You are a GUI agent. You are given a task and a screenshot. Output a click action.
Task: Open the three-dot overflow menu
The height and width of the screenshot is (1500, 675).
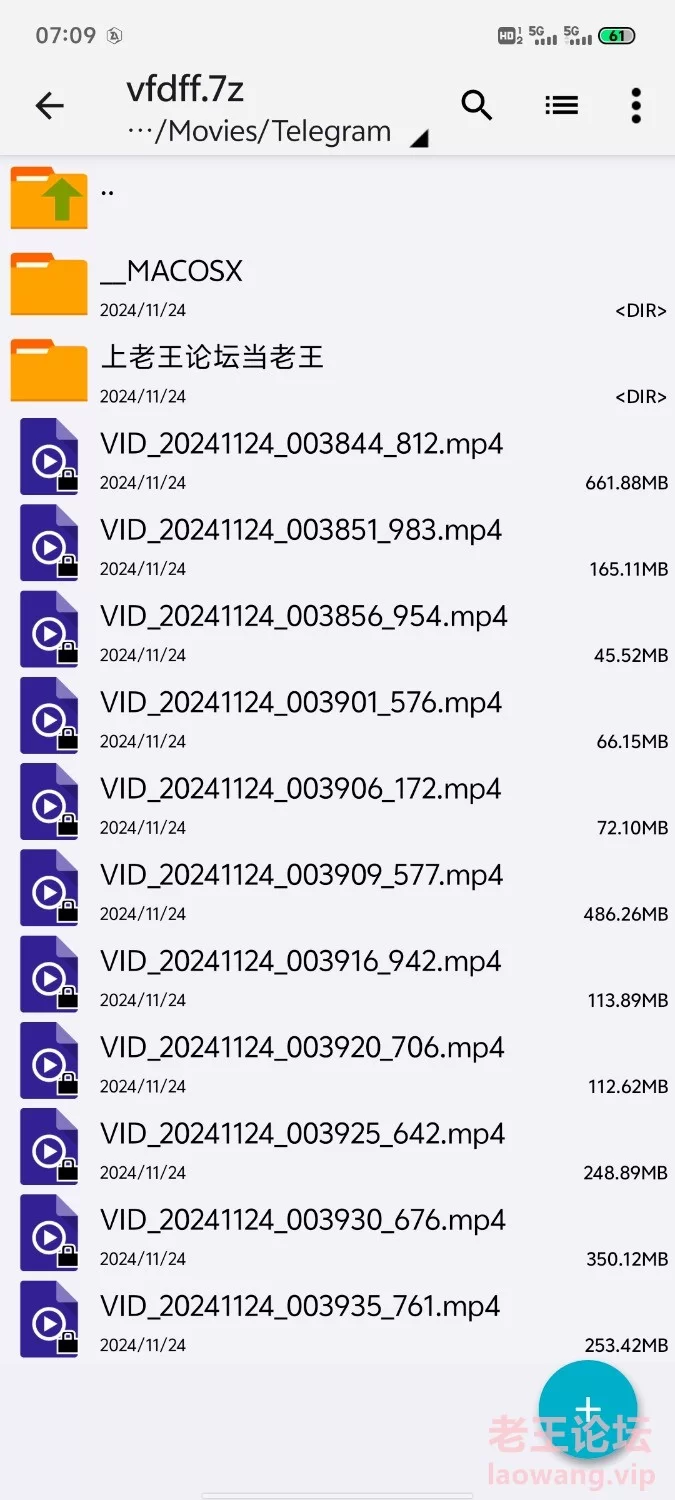(636, 105)
